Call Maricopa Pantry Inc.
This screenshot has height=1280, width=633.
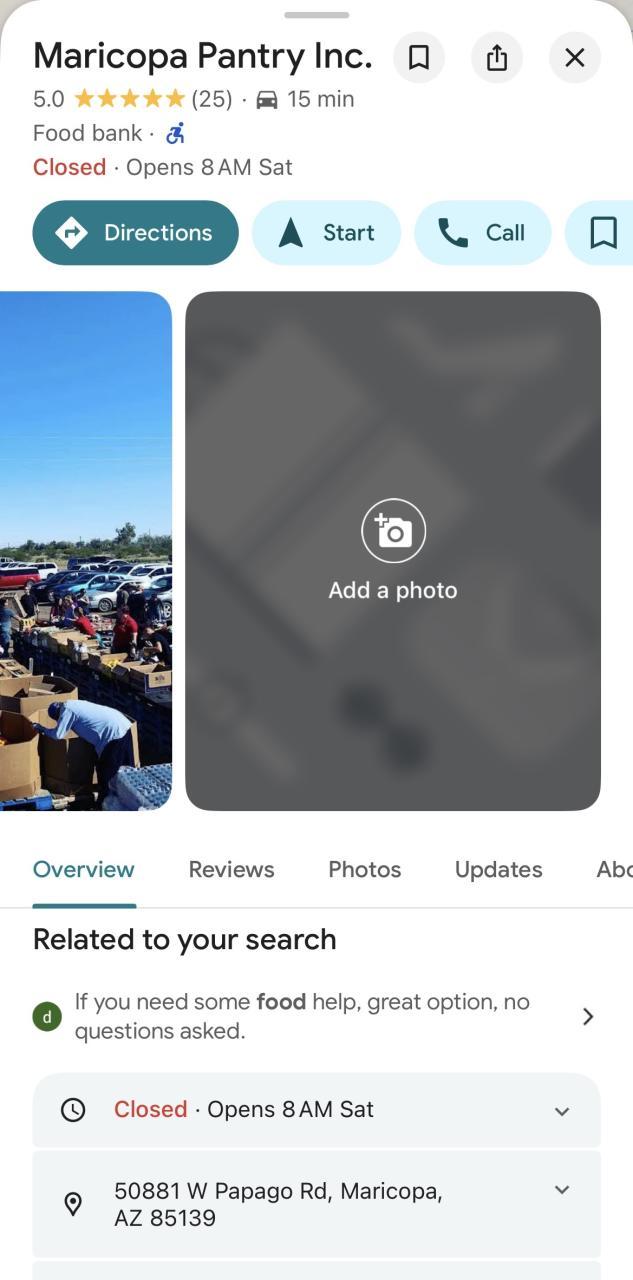tap(483, 233)
